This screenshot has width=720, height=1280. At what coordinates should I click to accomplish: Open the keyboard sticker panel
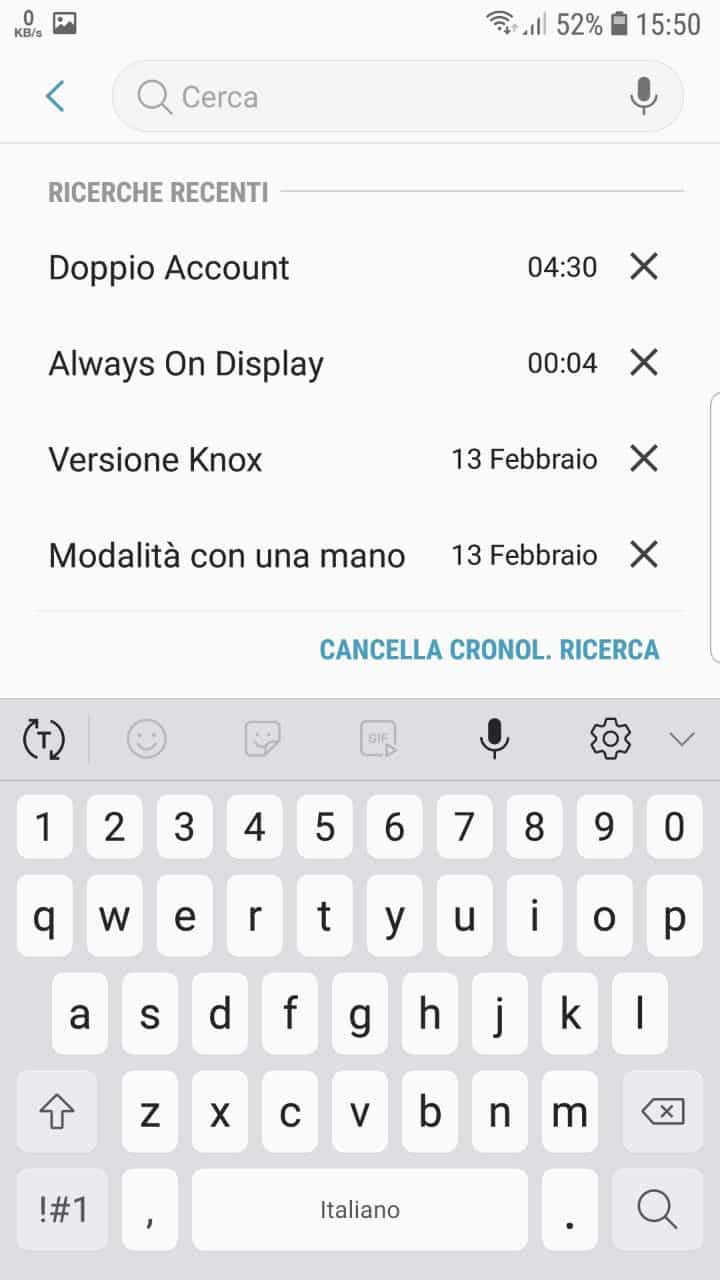click(263, 739)
